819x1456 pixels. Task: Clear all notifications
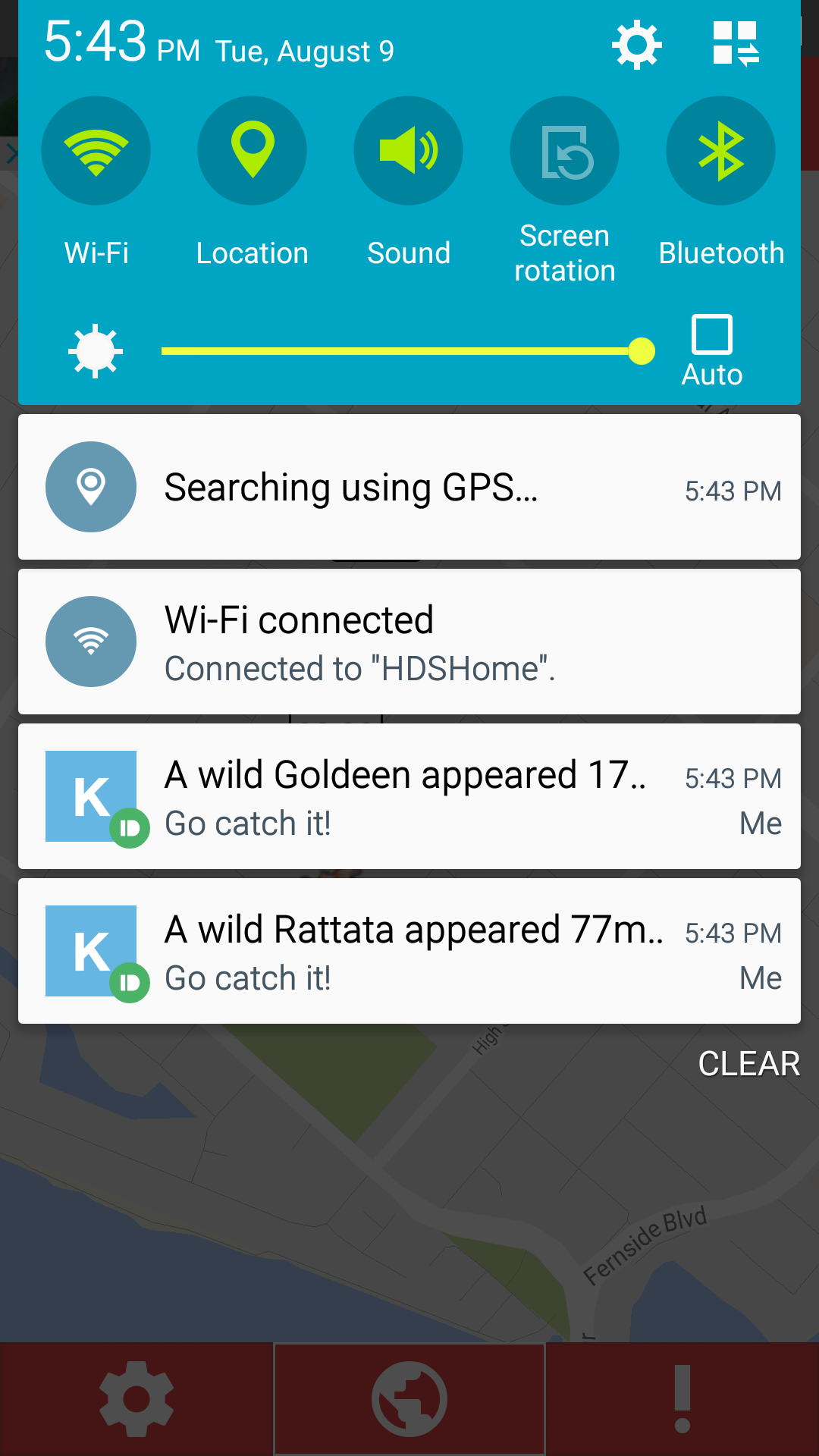click(748, 1064)
